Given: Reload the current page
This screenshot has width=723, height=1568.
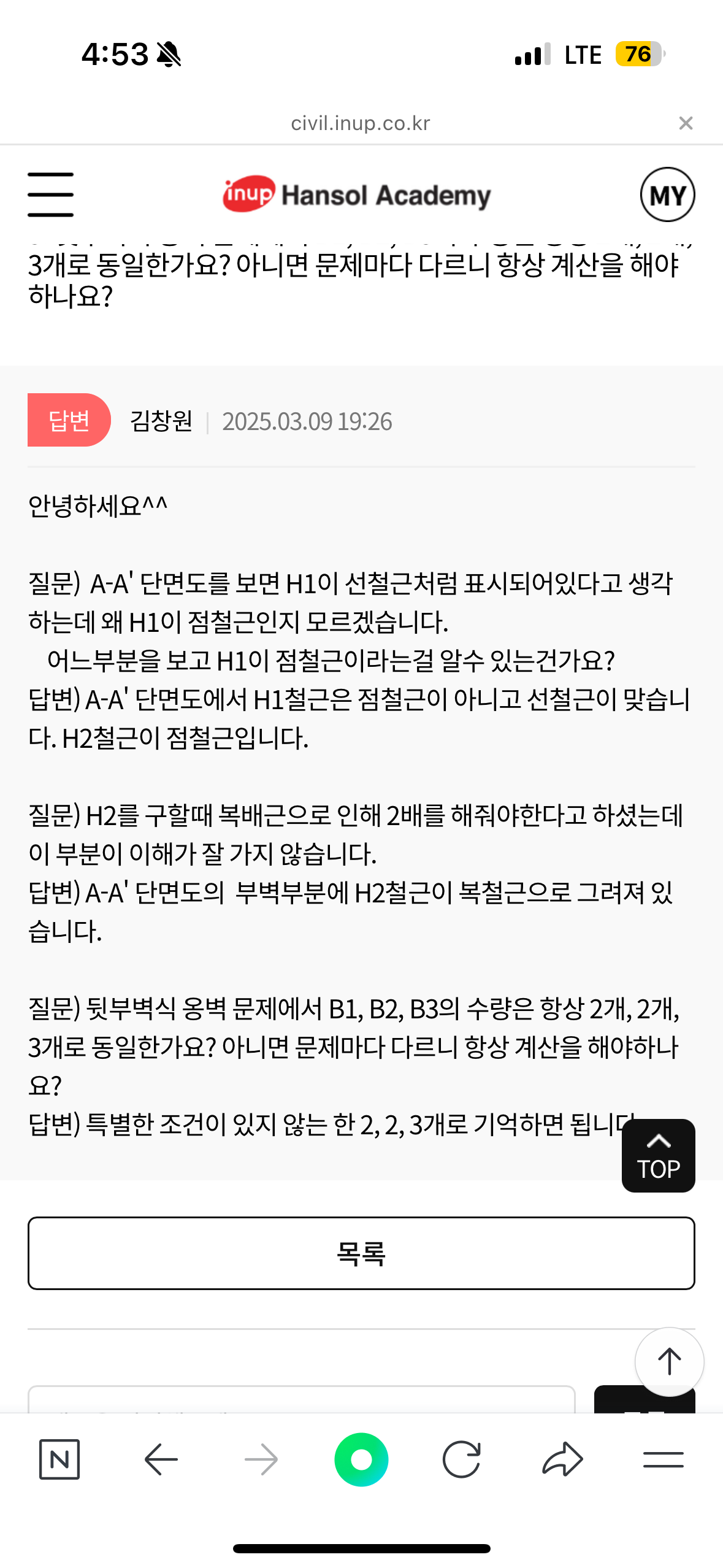Looking at the screenshot, I should click(x=461, y=1459).
